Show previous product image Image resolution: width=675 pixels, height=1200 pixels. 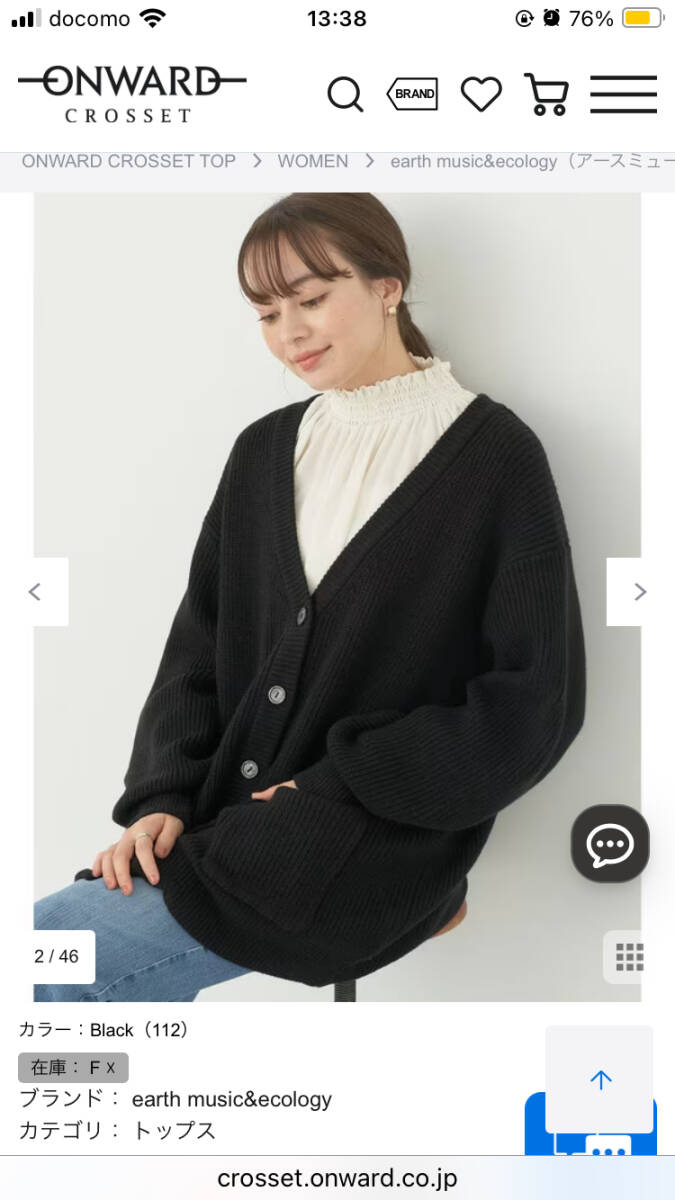click(x=35, y=592)
